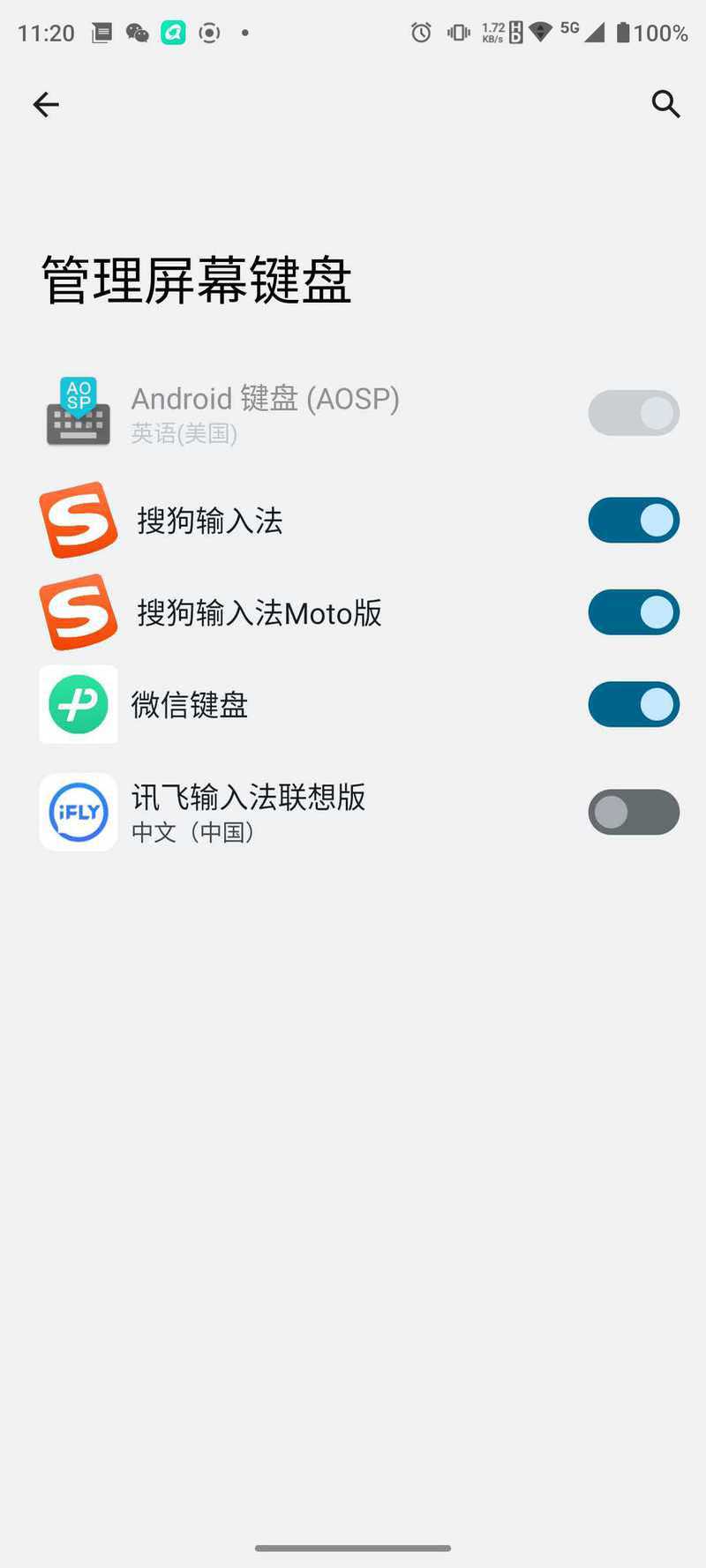Screen dimensions: 706x1568
Task: Disable the 搜狗输入法Moto版 toggle
Action: [634, 612]
